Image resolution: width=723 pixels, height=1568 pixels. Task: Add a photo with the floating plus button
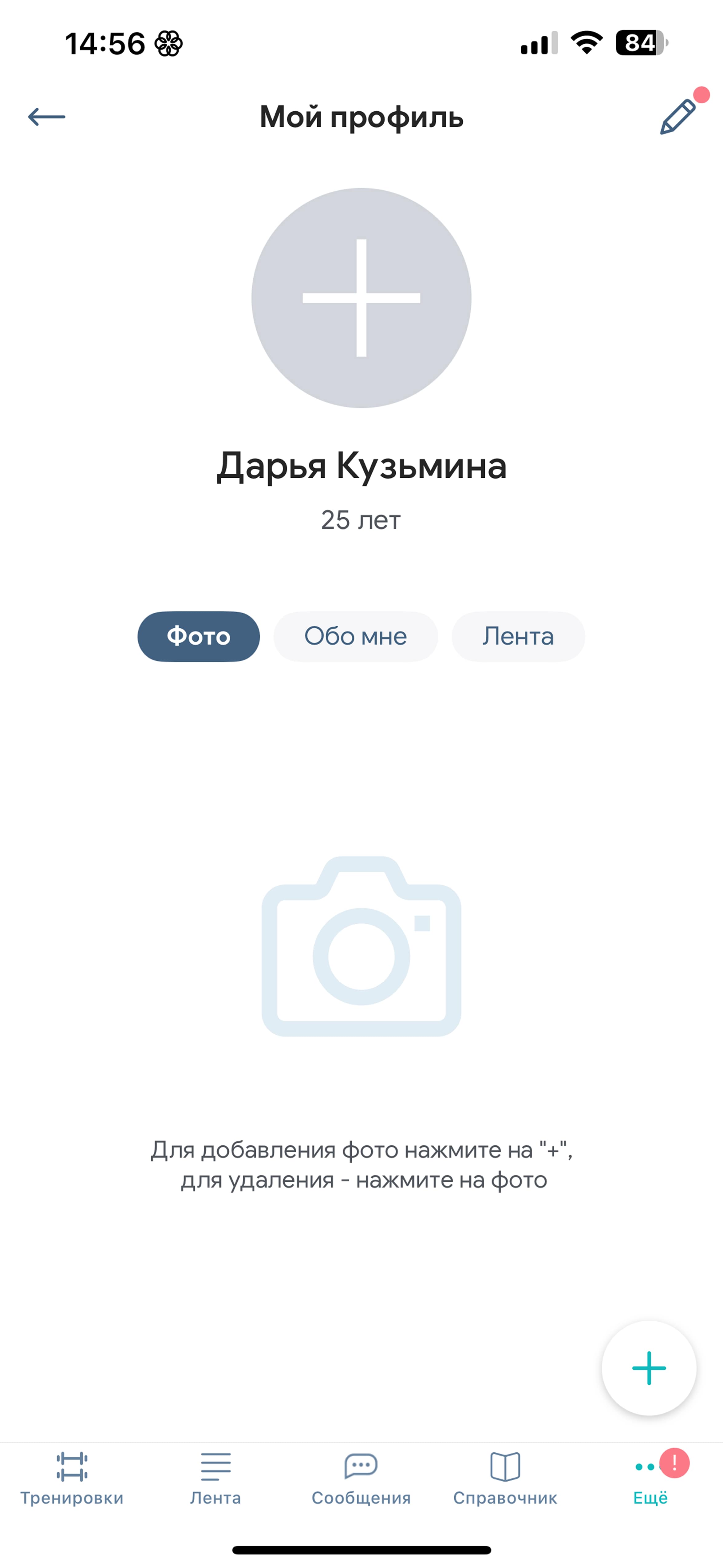[649, 1368]
